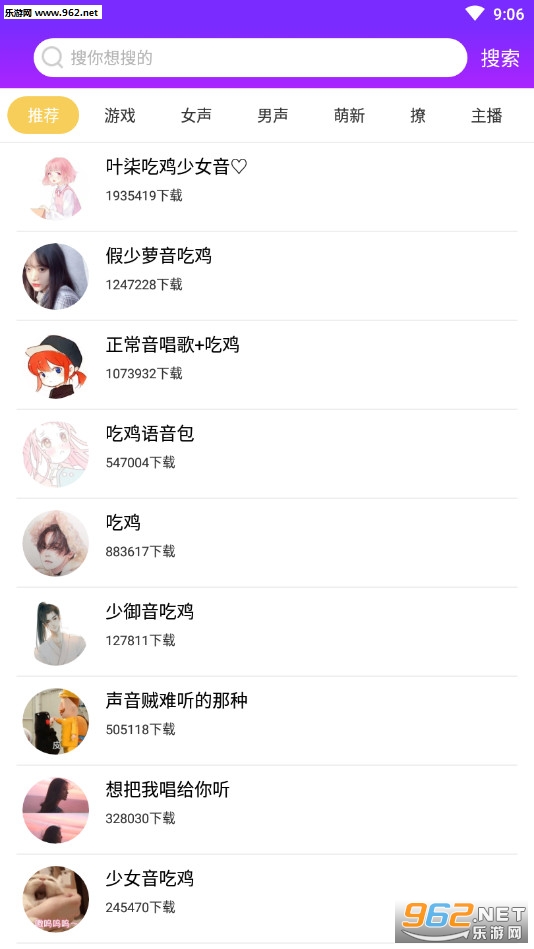Open the 假少萝音吃鸡 voice pack
Viewport: 534px width, 949px height.
[x=267, y=276]
